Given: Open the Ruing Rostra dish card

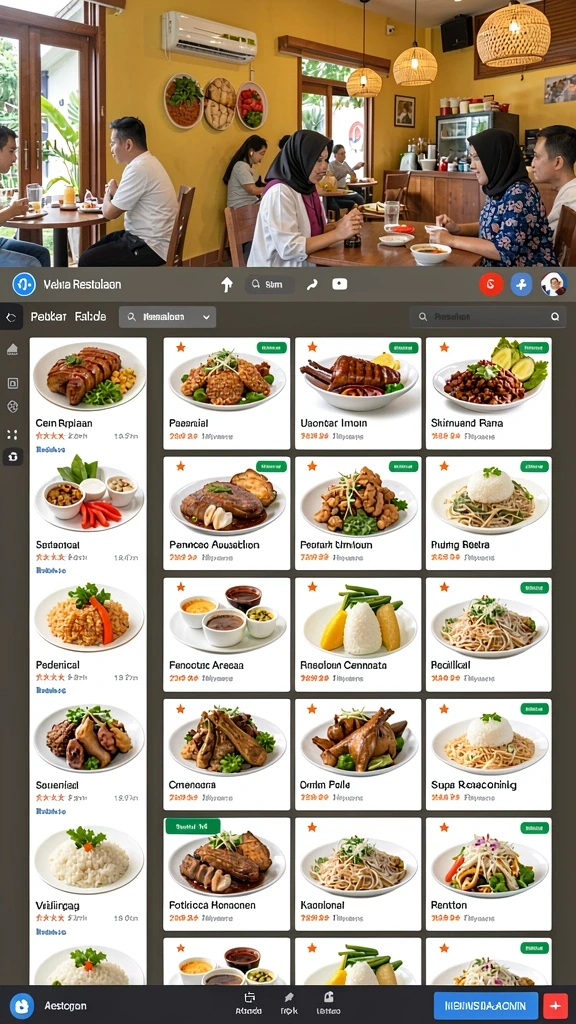Looking at the screenshot, I should click(x=488, y=513).
